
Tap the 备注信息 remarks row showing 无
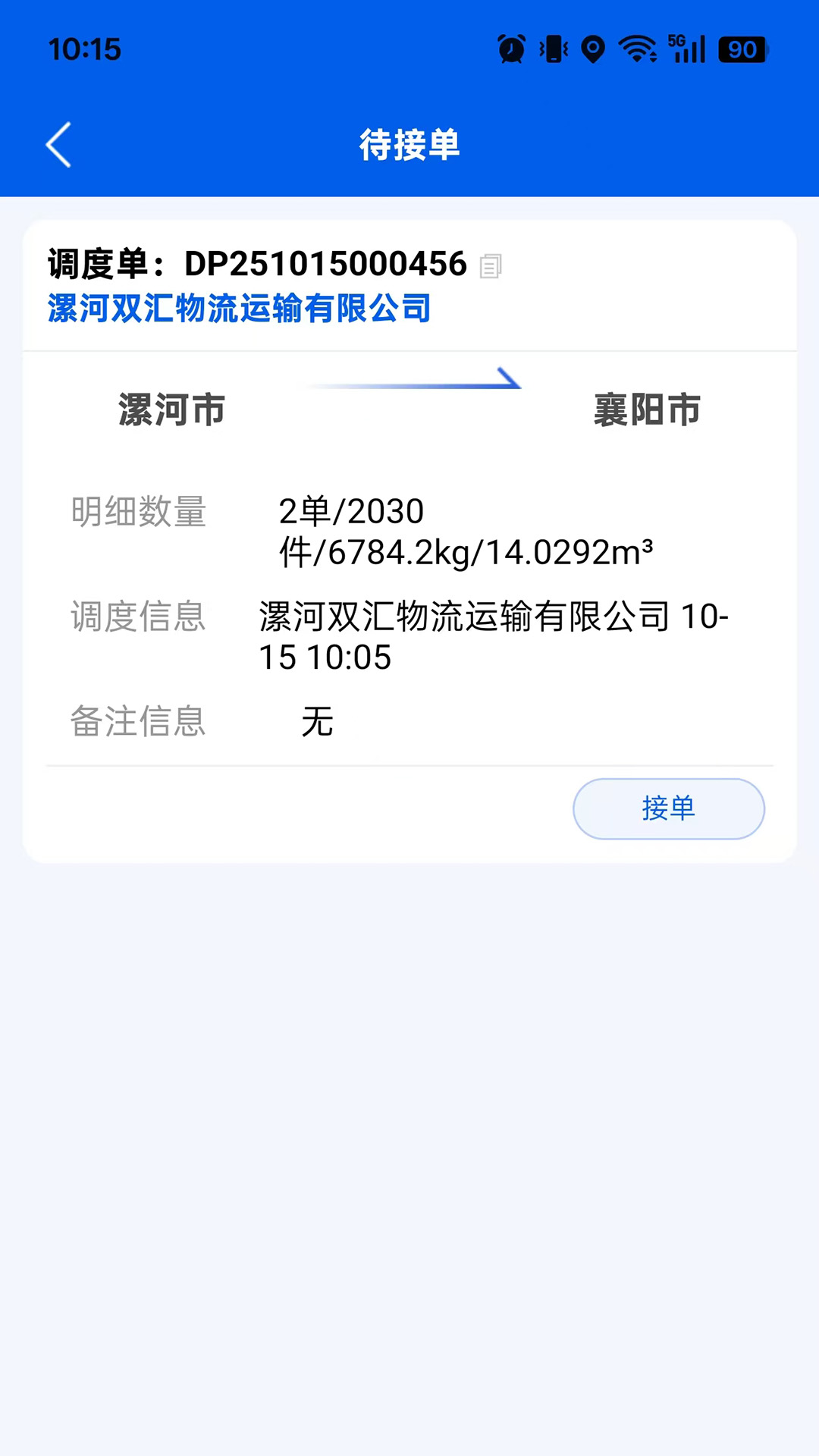click(x=139, y=723)
